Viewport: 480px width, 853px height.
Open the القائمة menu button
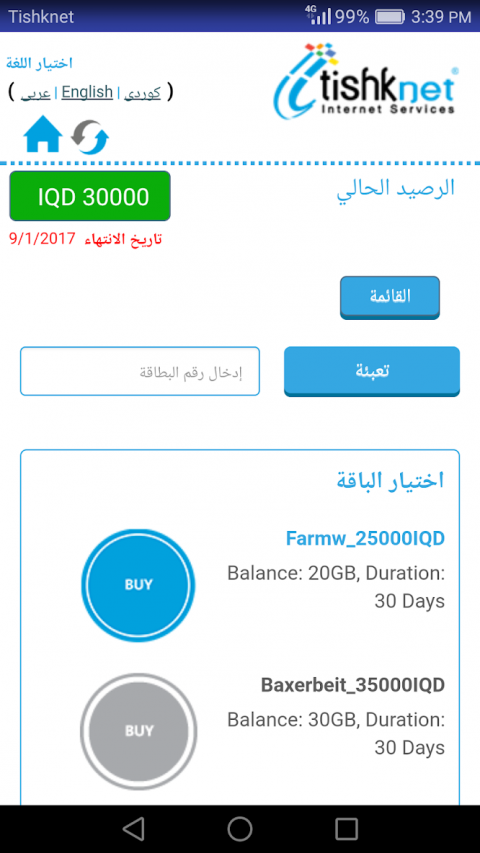point(390,297)
